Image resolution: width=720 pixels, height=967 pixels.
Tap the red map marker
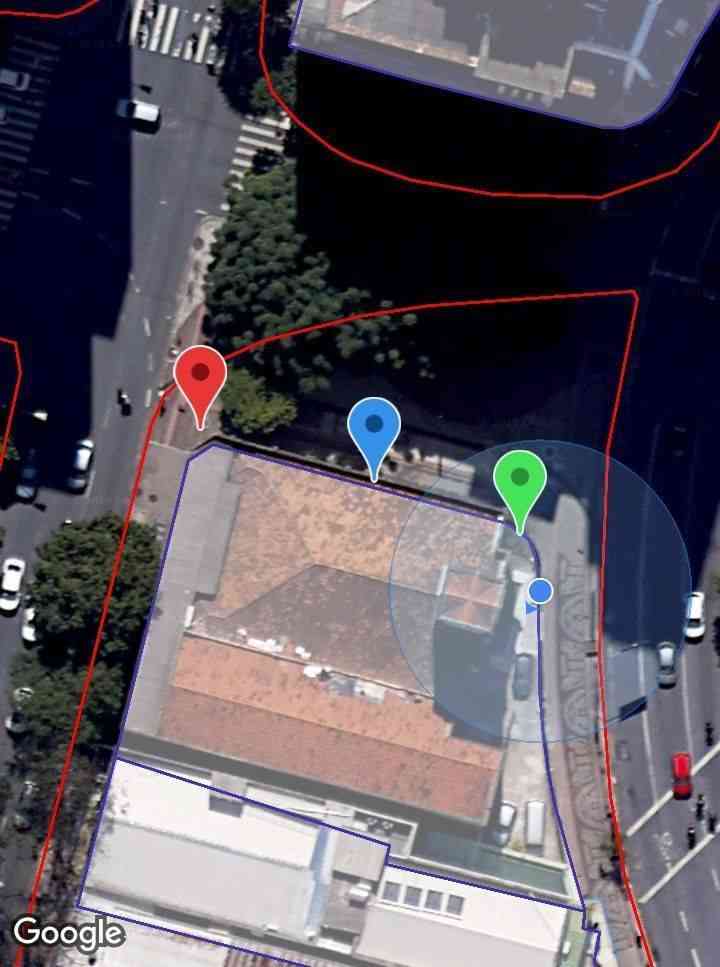[x=200, y=377]
